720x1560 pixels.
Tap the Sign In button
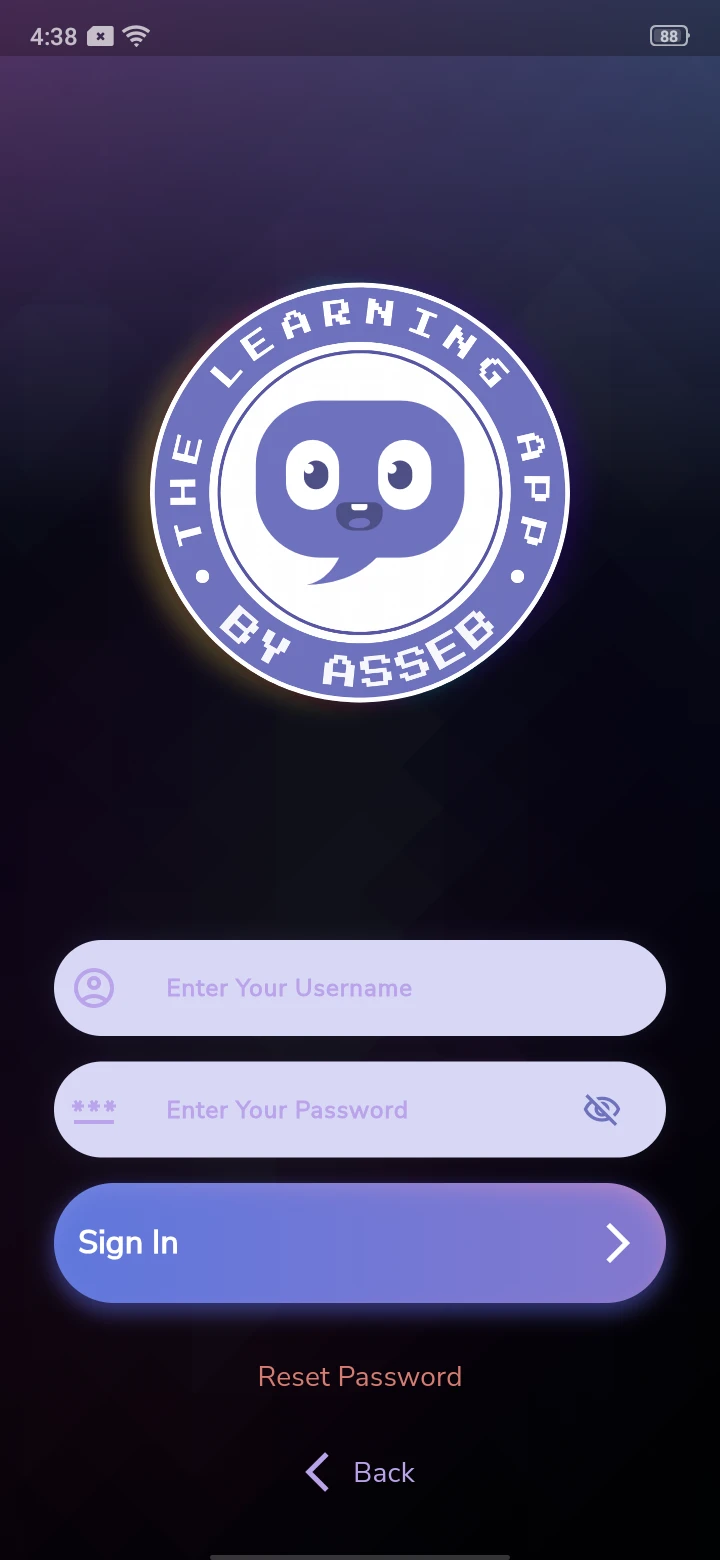(360, 1243)
